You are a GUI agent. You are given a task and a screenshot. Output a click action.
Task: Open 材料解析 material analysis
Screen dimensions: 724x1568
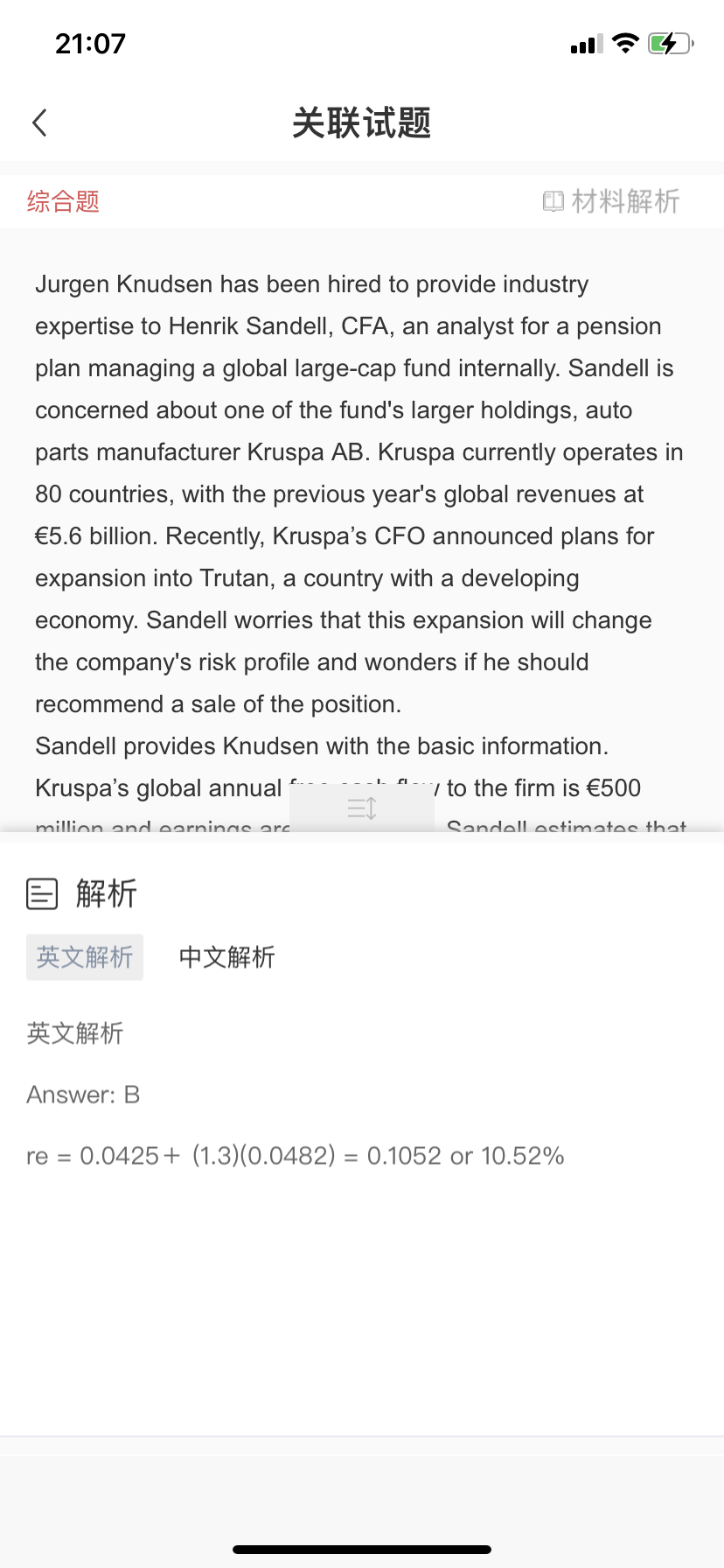click(x=611, y=201)
